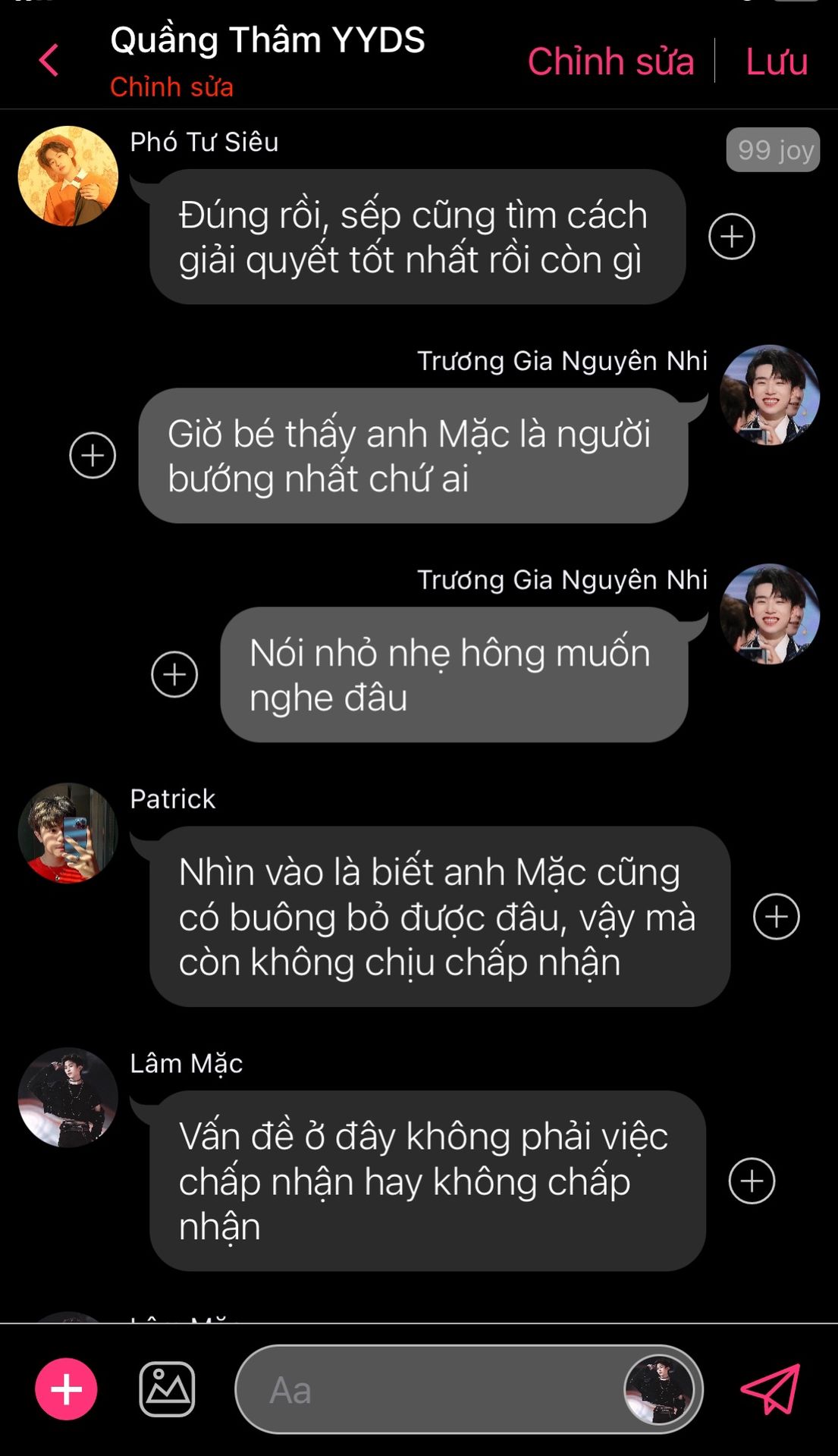The height and width of the screenshot is (1456, 838).
Task: Open Patrick's avatar
Action: tap(68, 833)
